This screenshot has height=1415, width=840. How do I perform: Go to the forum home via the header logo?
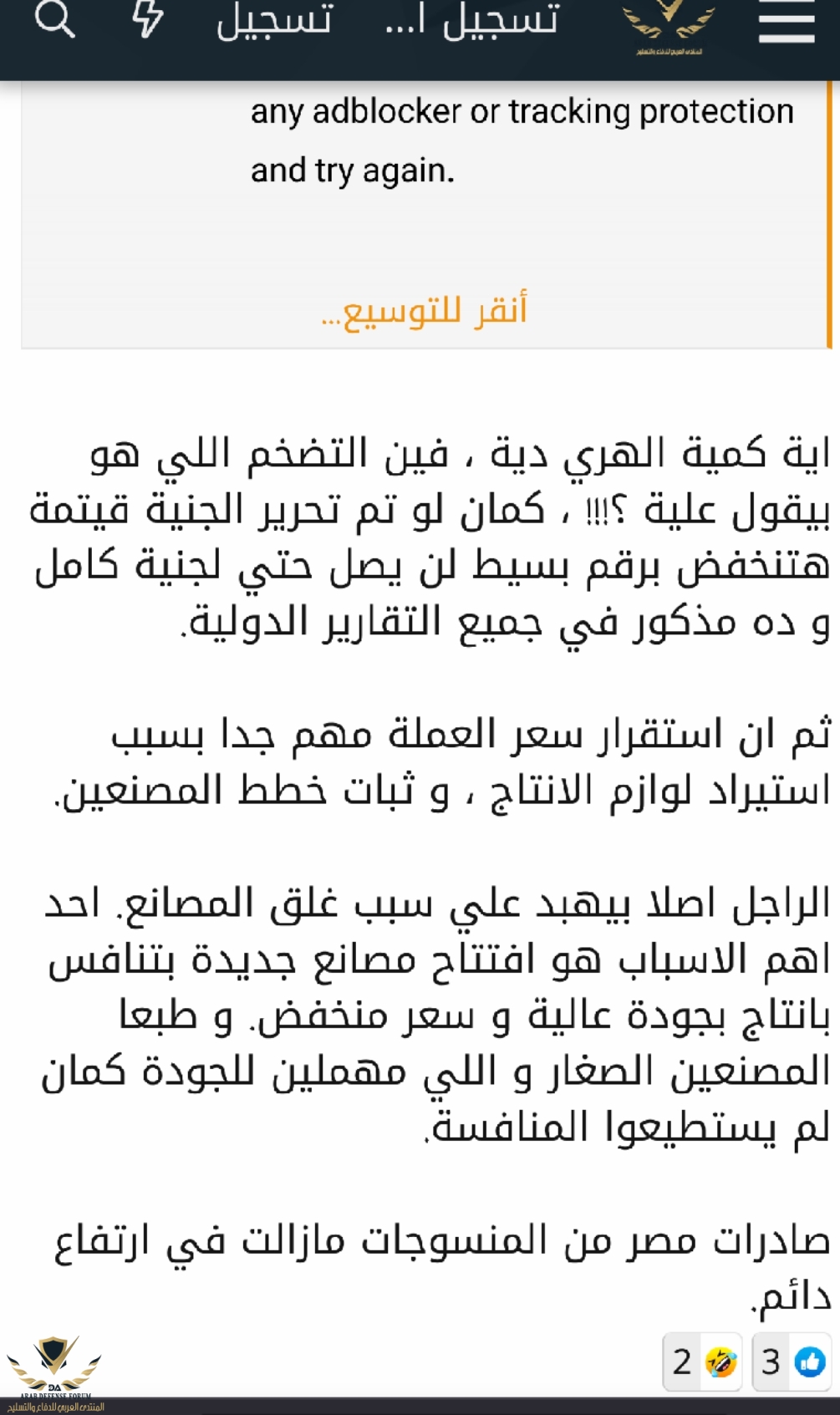point(669,27)
